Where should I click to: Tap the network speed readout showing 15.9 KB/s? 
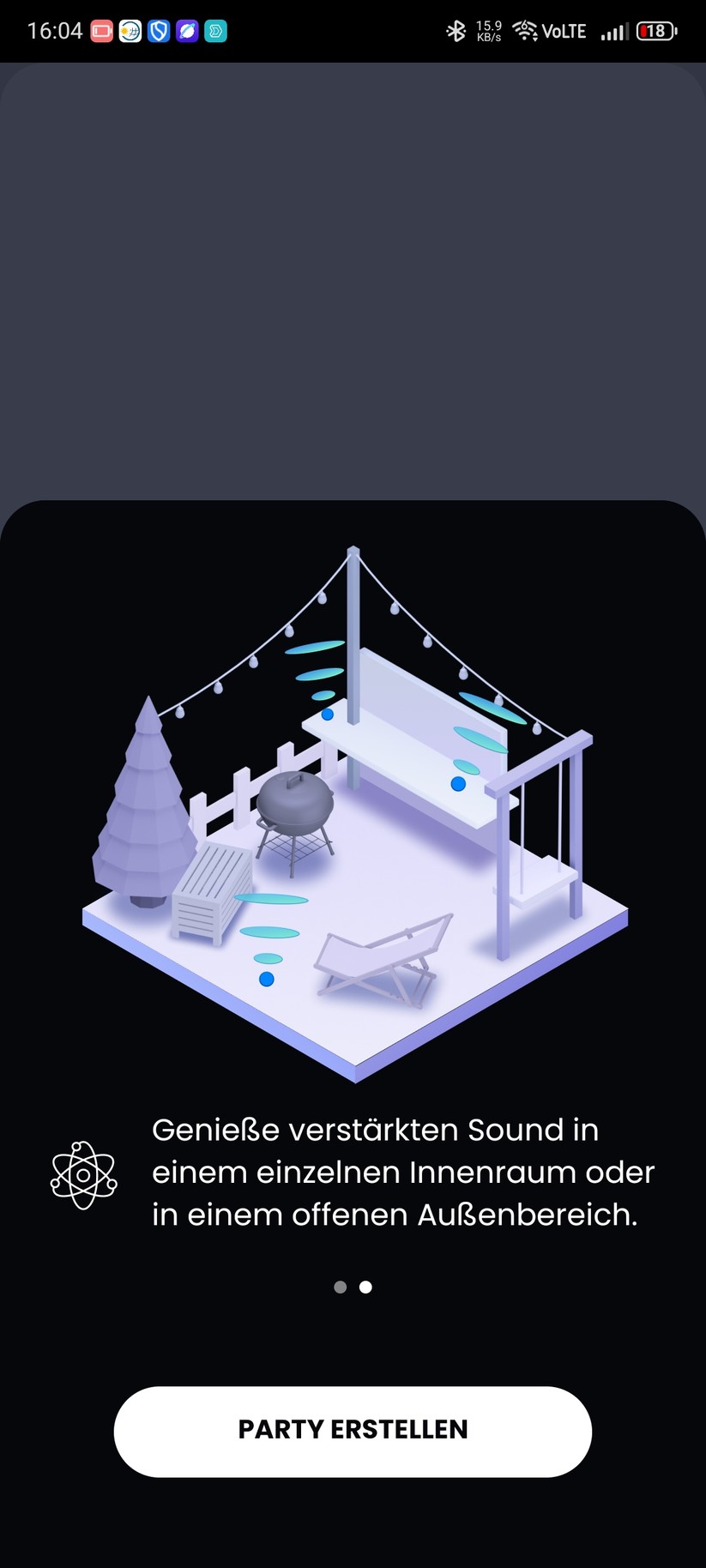pyautogui.click(x=486, y=30)
